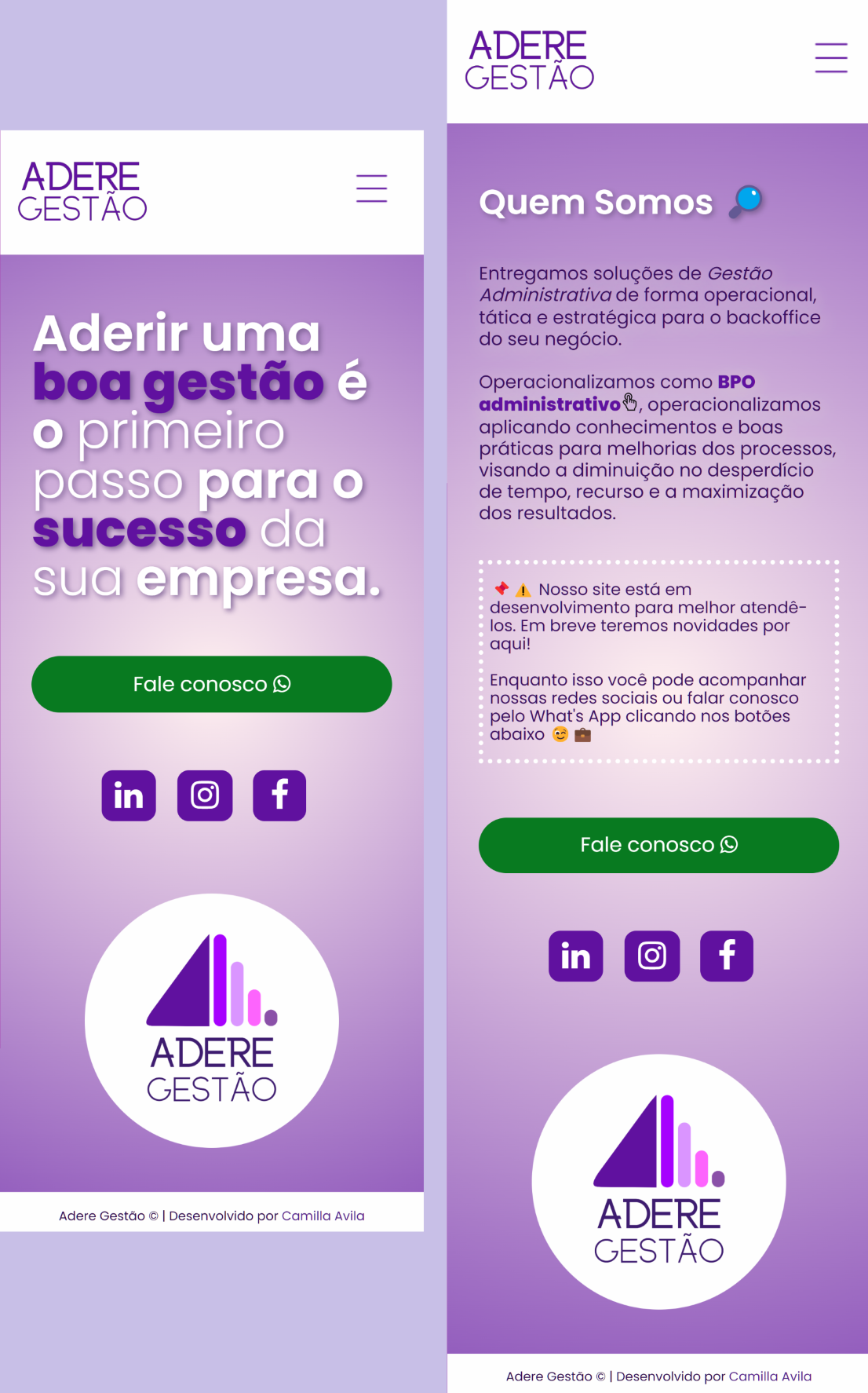Screen dimensions: 868x1393
Task: Open the Instagram icon on home screen
Action: pos(204,795)
